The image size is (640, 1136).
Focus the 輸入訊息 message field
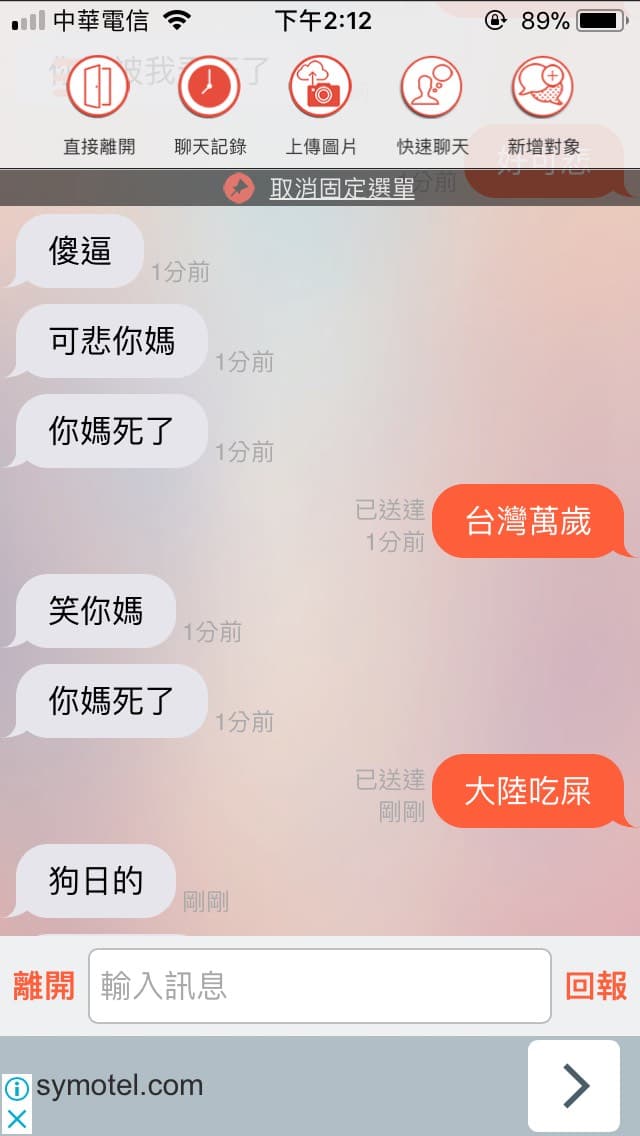pos(320,985)
